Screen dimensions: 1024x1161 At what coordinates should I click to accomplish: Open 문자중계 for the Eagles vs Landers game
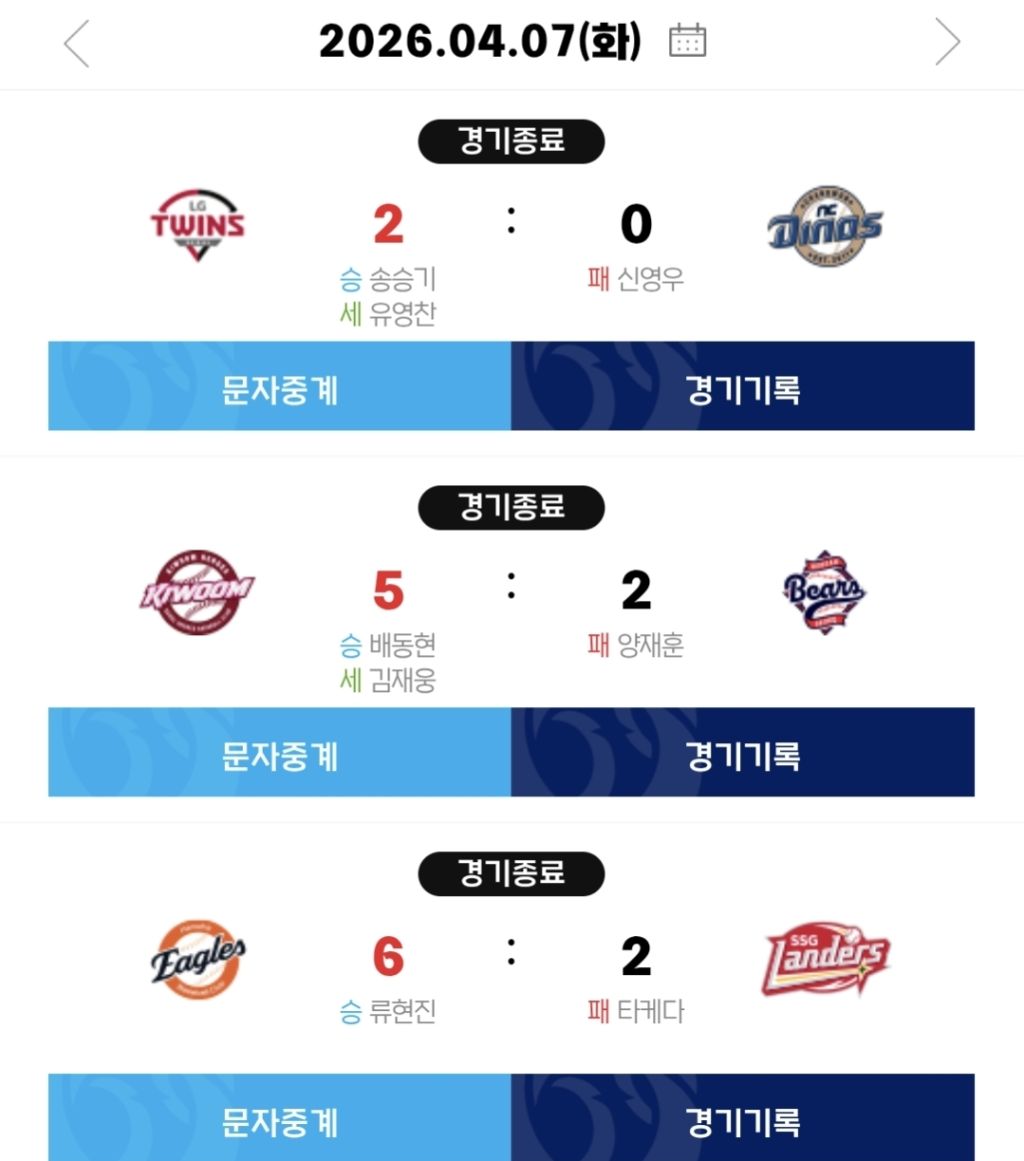pyautogui.click(x=280, y=1117)
